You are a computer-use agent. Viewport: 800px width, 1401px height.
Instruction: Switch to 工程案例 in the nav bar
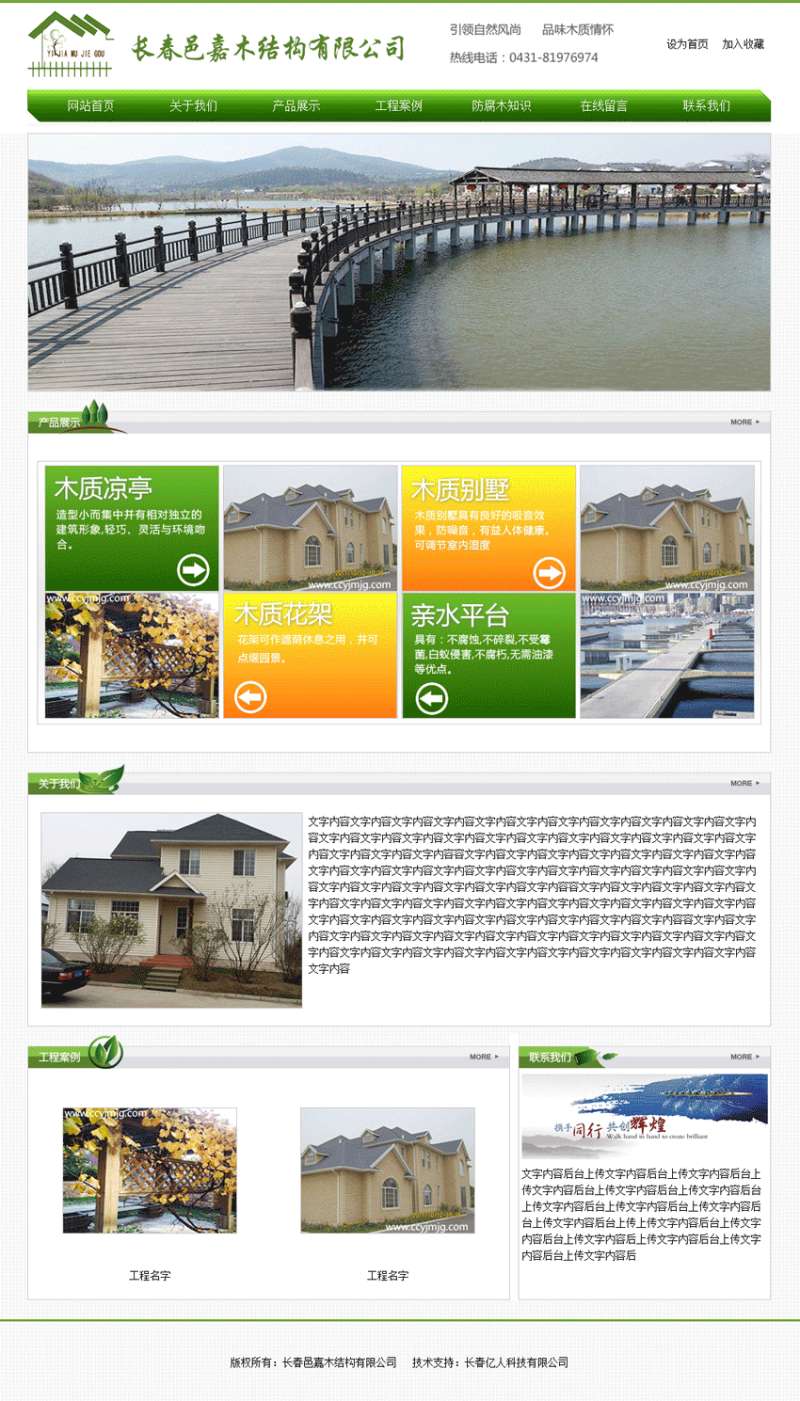coord(399,106)
